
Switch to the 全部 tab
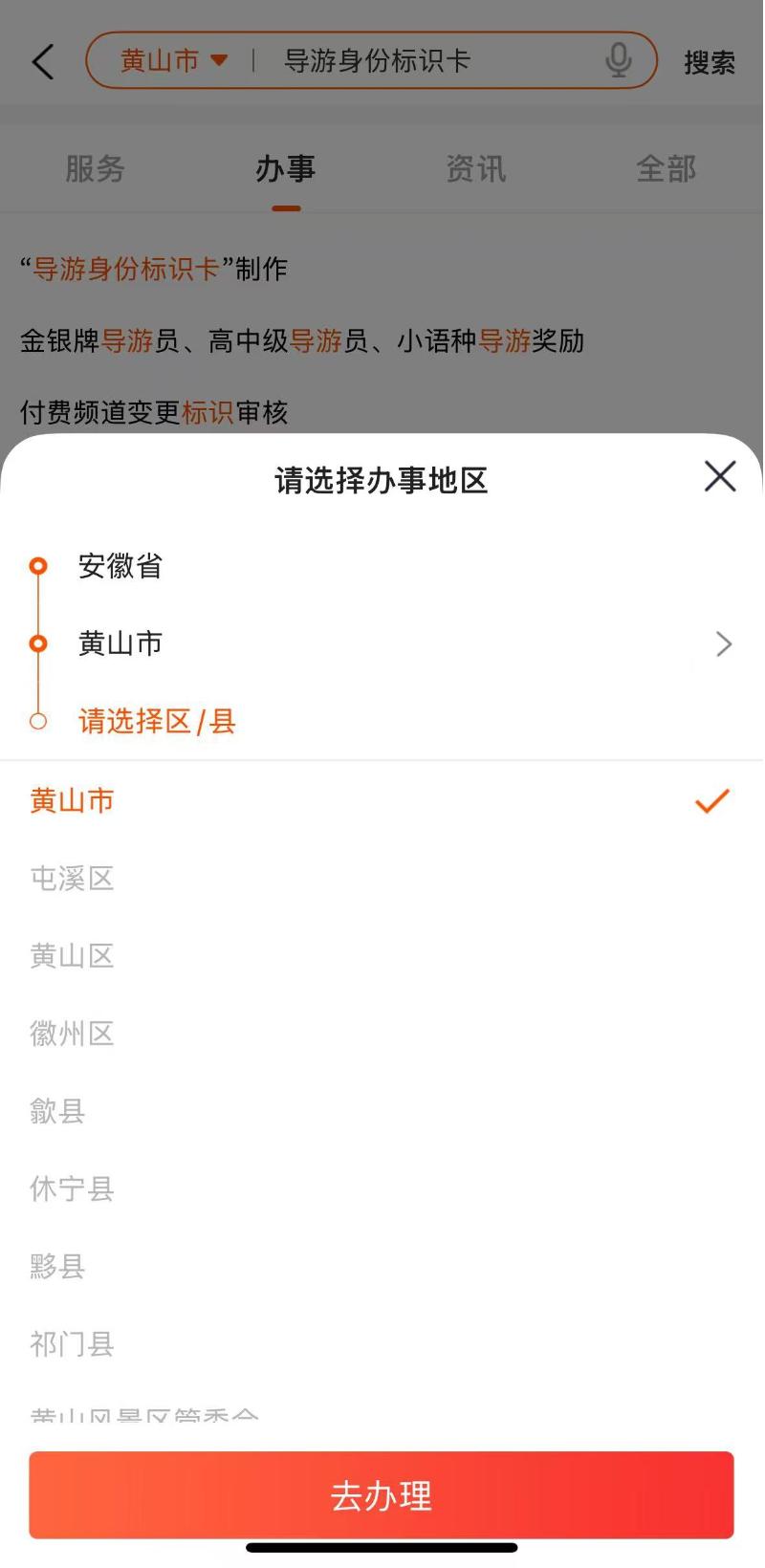tap(666, 169)
